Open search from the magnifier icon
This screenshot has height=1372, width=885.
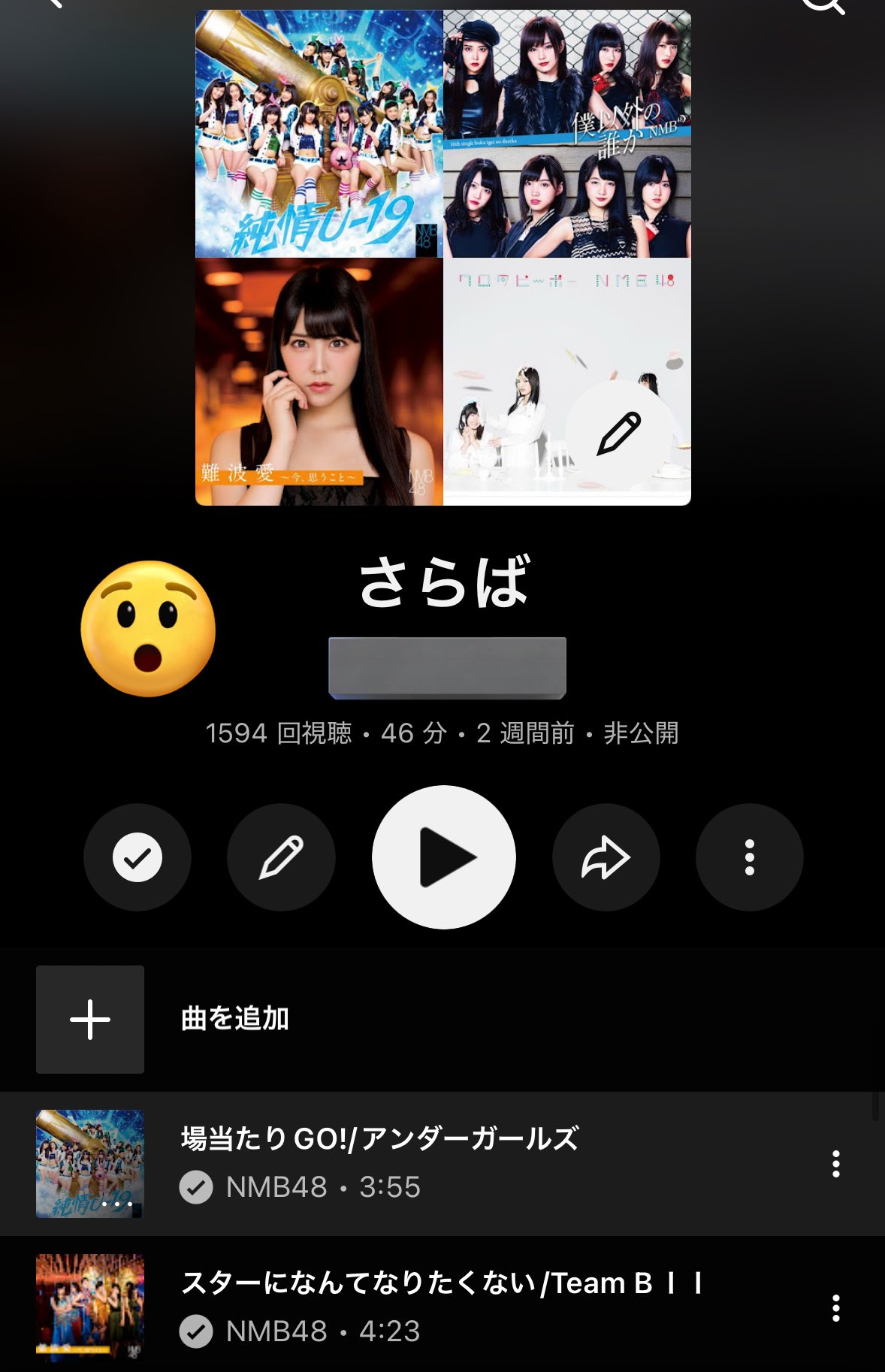click(823, 5)
